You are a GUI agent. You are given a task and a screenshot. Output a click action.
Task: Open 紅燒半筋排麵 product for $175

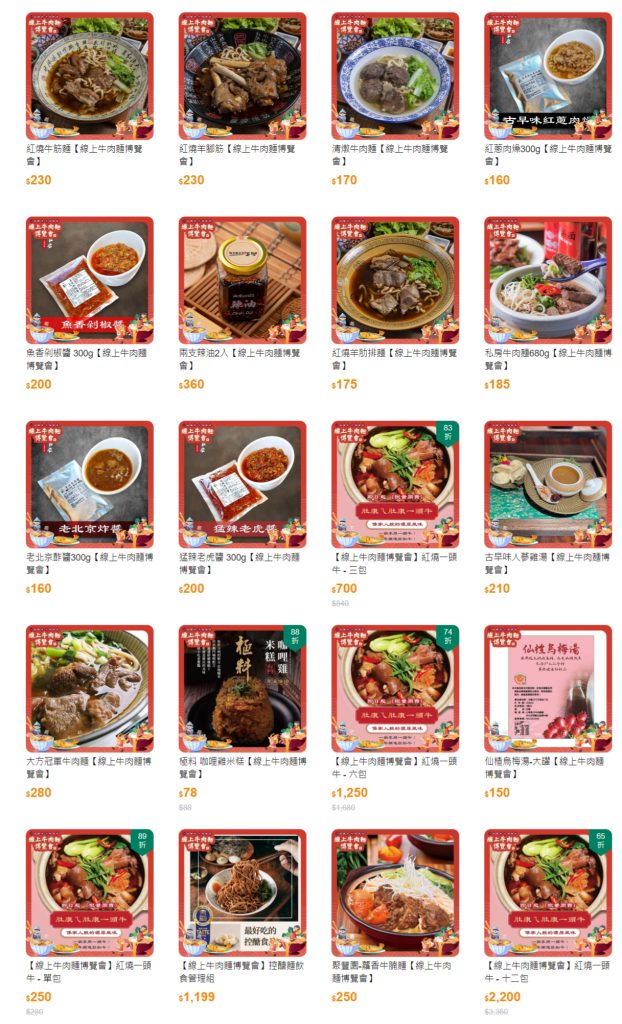coord(395,279)
